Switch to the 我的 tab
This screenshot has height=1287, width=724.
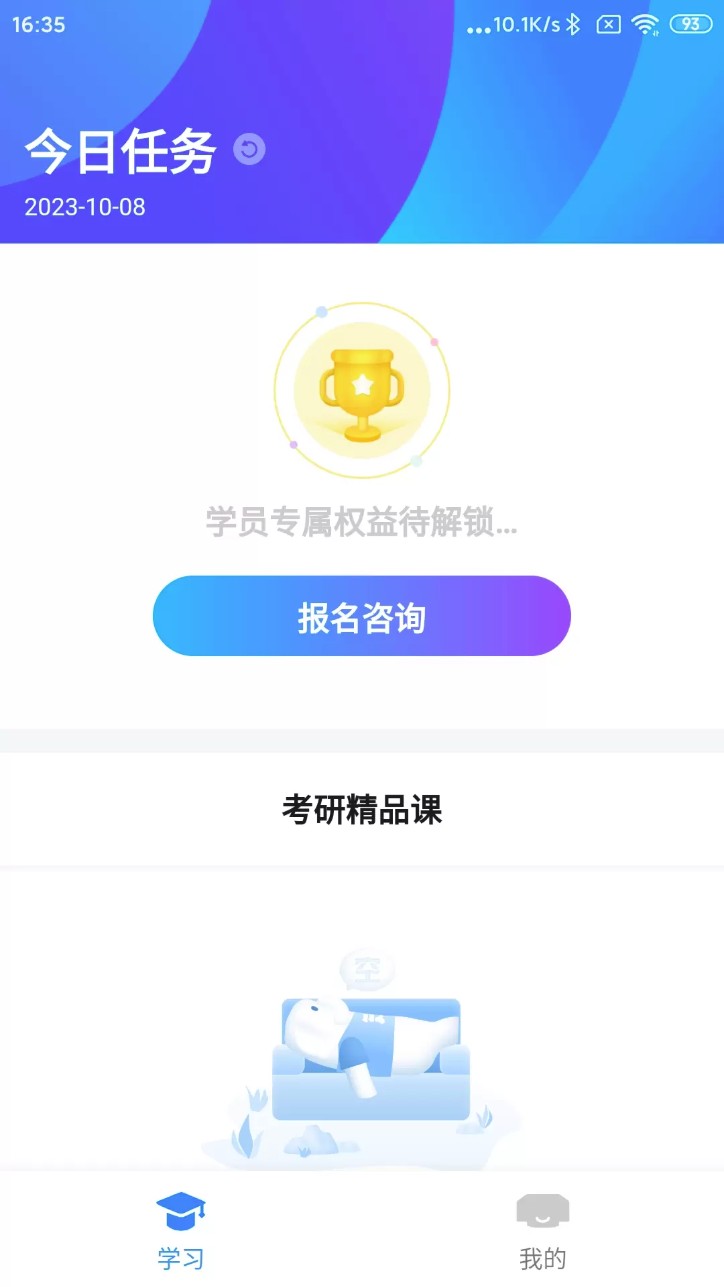pos(543,1230)
